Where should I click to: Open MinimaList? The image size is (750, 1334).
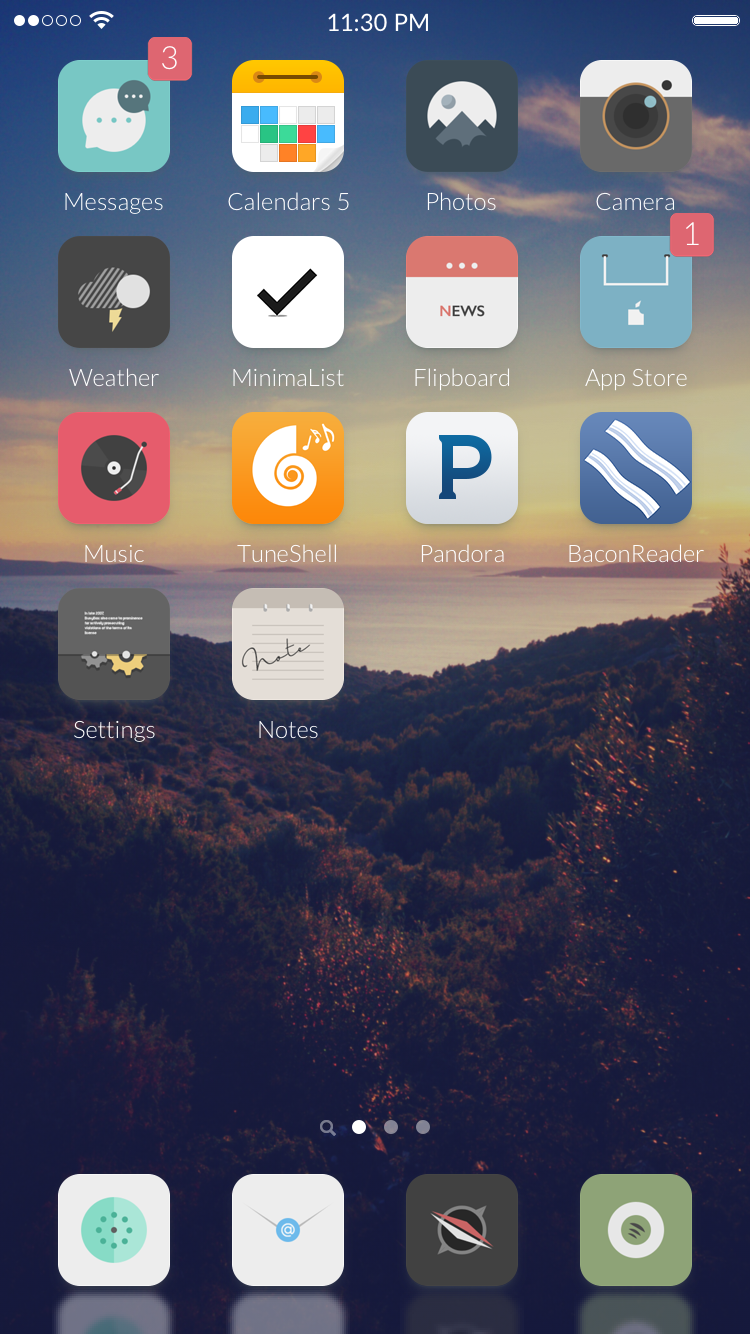click(x=288, y=292)
